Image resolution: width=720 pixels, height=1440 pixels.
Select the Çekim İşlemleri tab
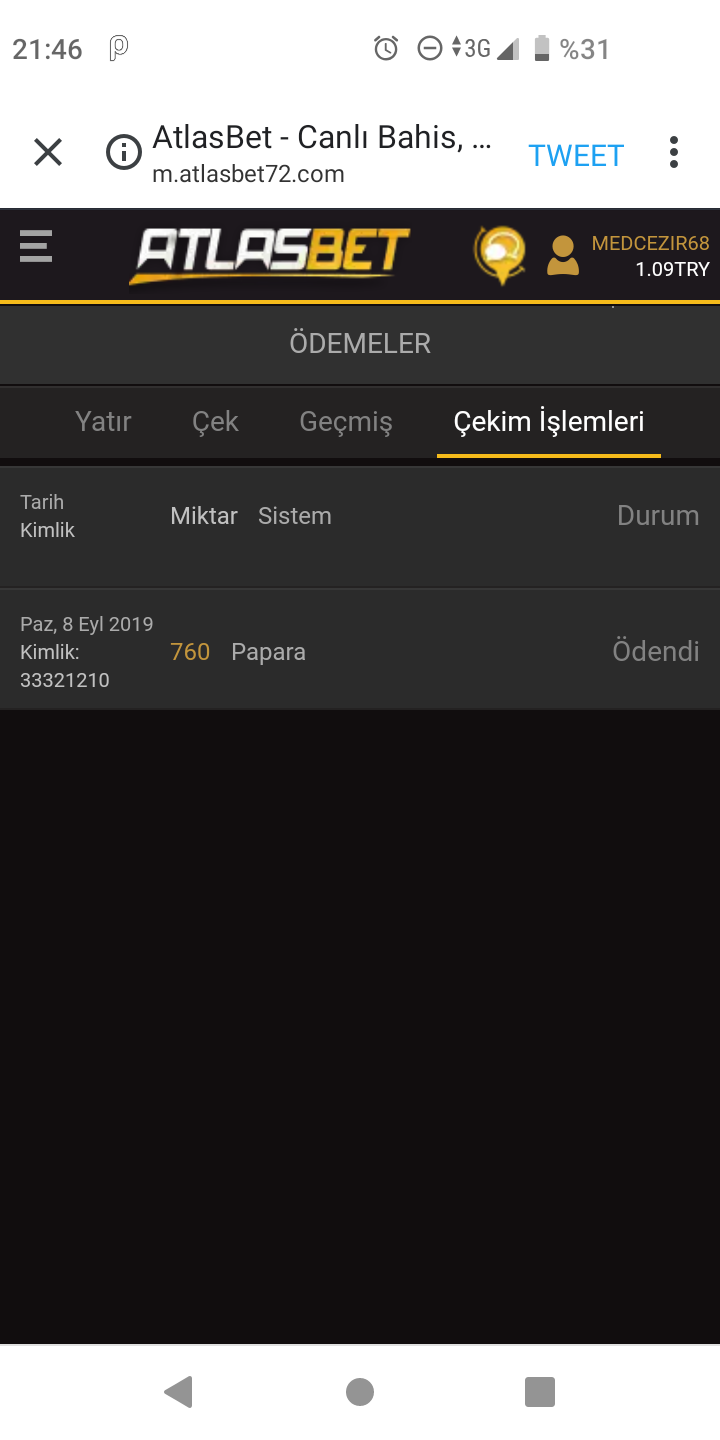[x=548, y=422]
